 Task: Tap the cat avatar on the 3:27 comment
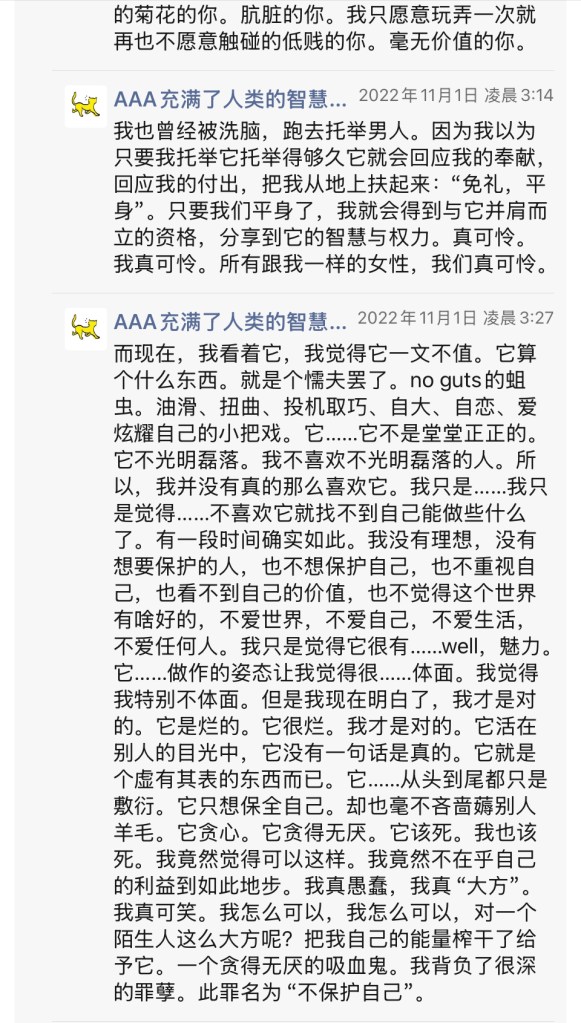[x=86, y=329]
